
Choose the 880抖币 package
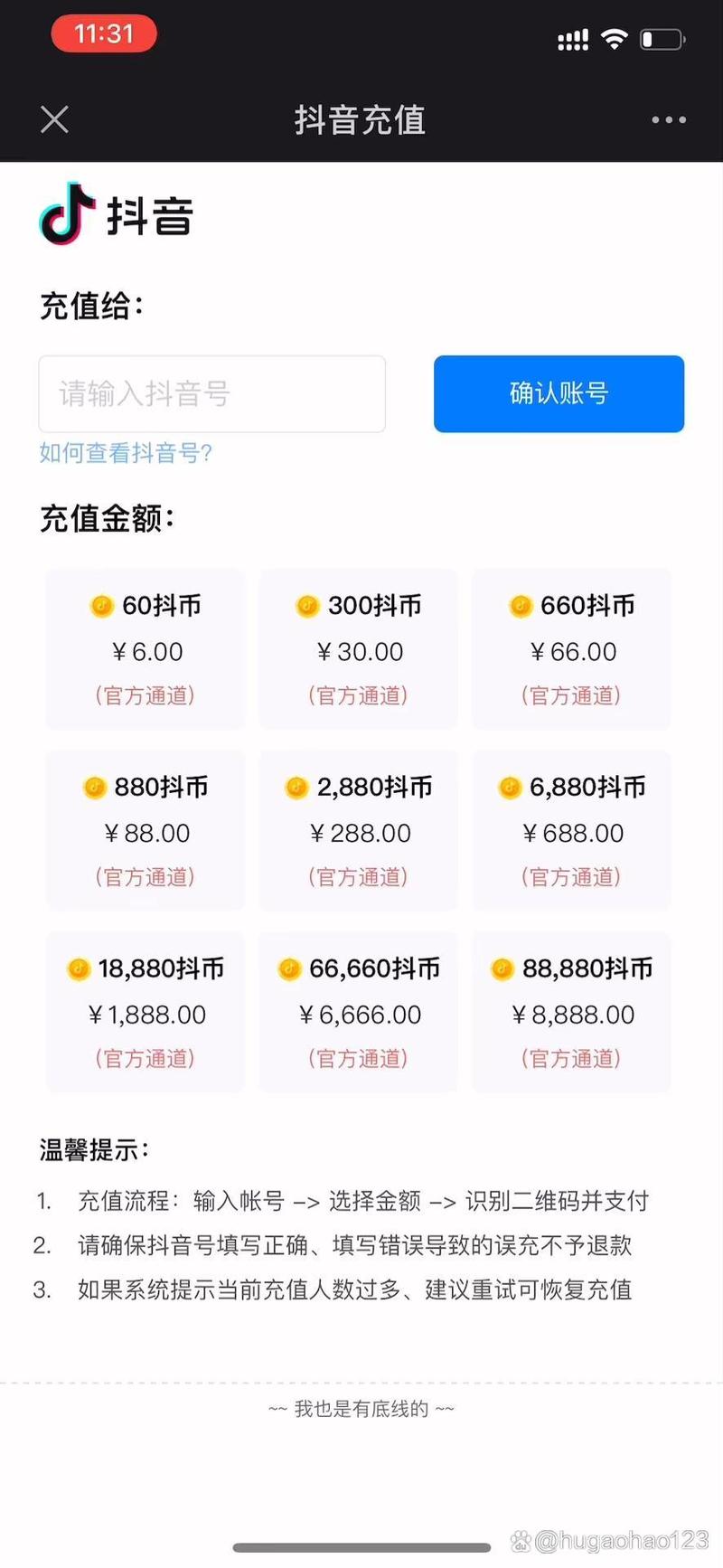click(x=146, y=831)
